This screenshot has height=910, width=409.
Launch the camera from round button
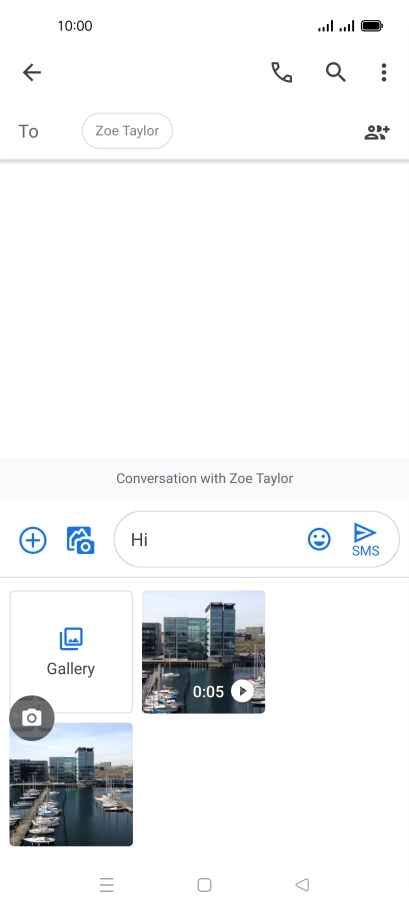(32, 718)
